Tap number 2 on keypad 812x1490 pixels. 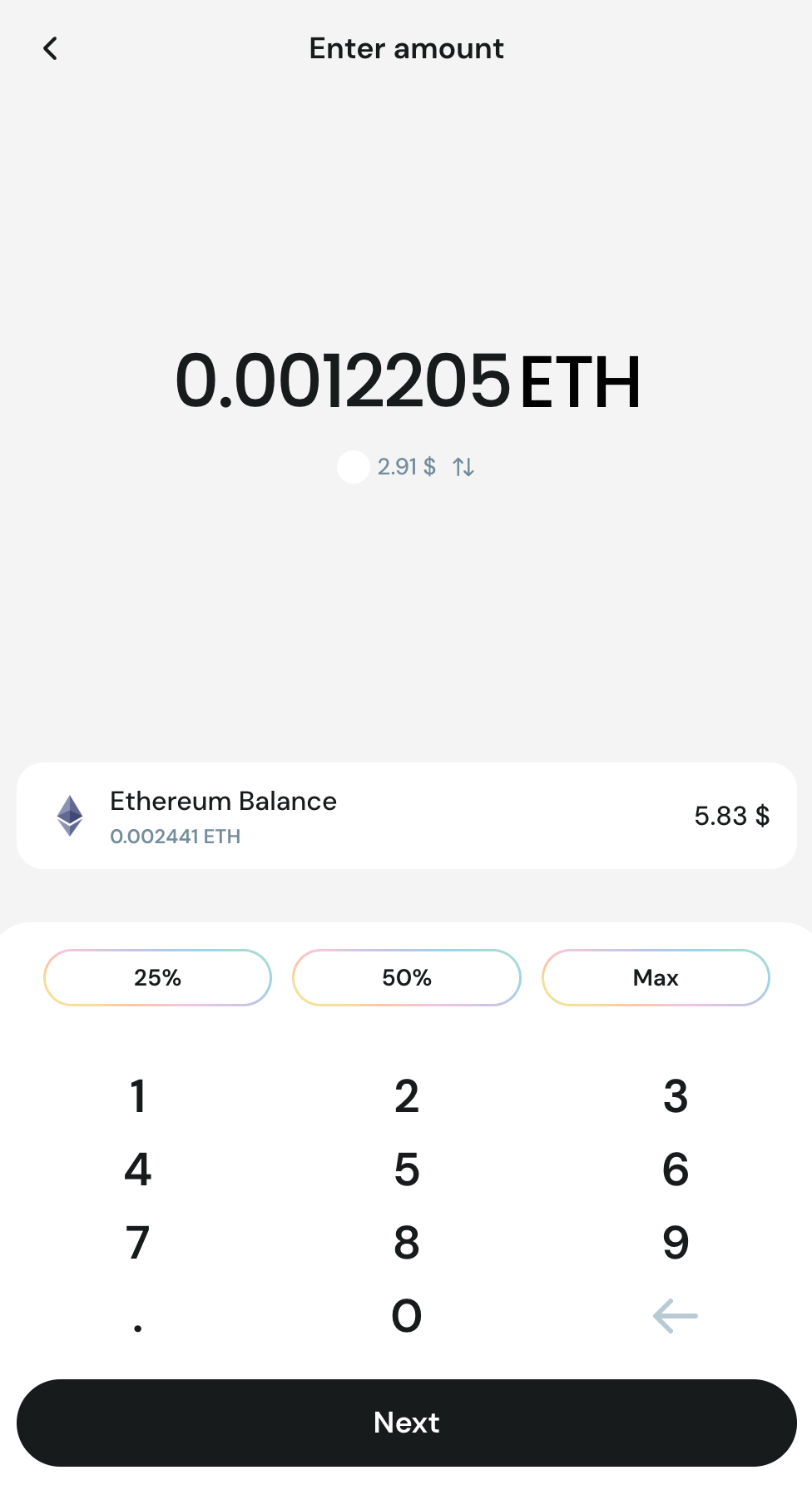pos(406,1095)
